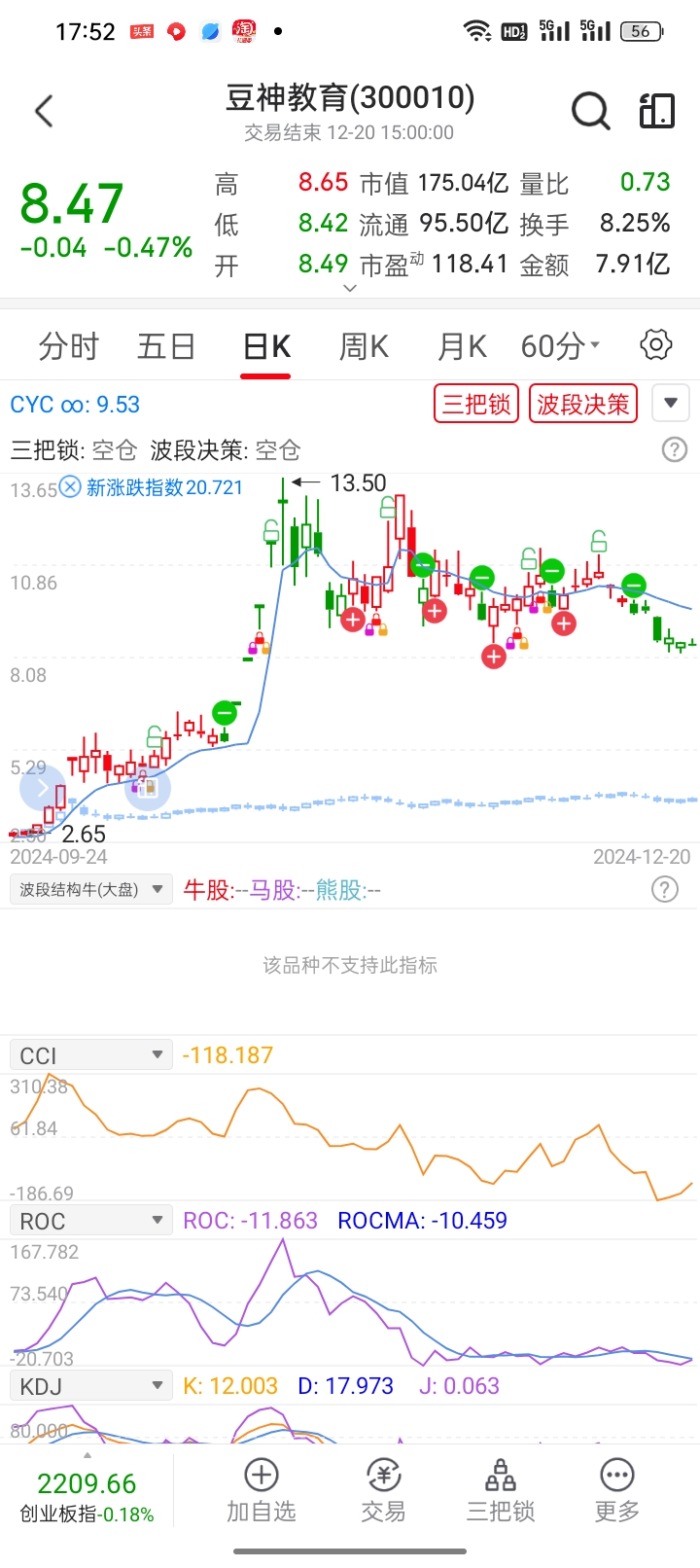Open the stock search icon
The image size is (700, 1568).
click(x=590, y=111)
